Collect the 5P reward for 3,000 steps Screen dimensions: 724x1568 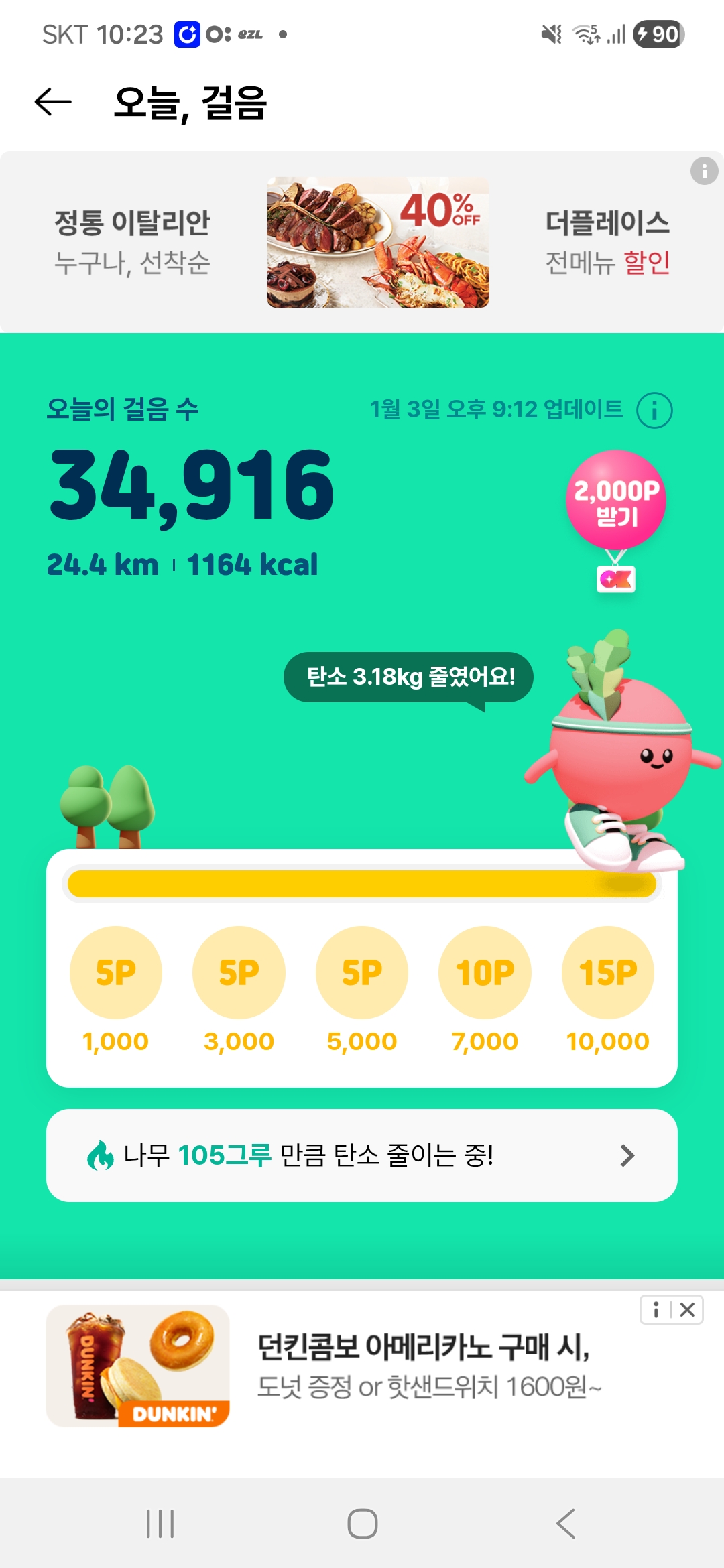pyautogui.click(x=239, y=972)
